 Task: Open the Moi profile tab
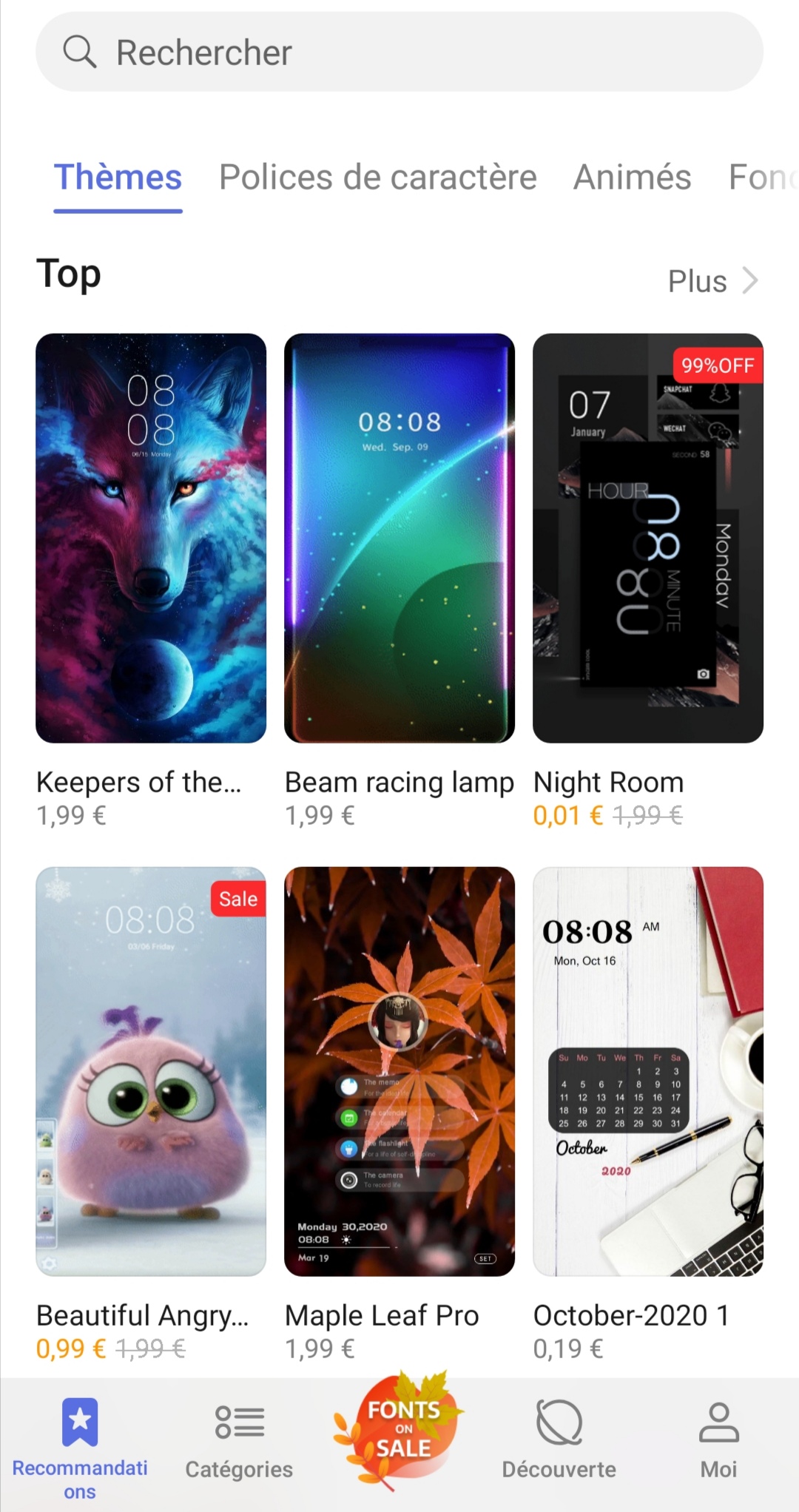(x=718, y=1441)
